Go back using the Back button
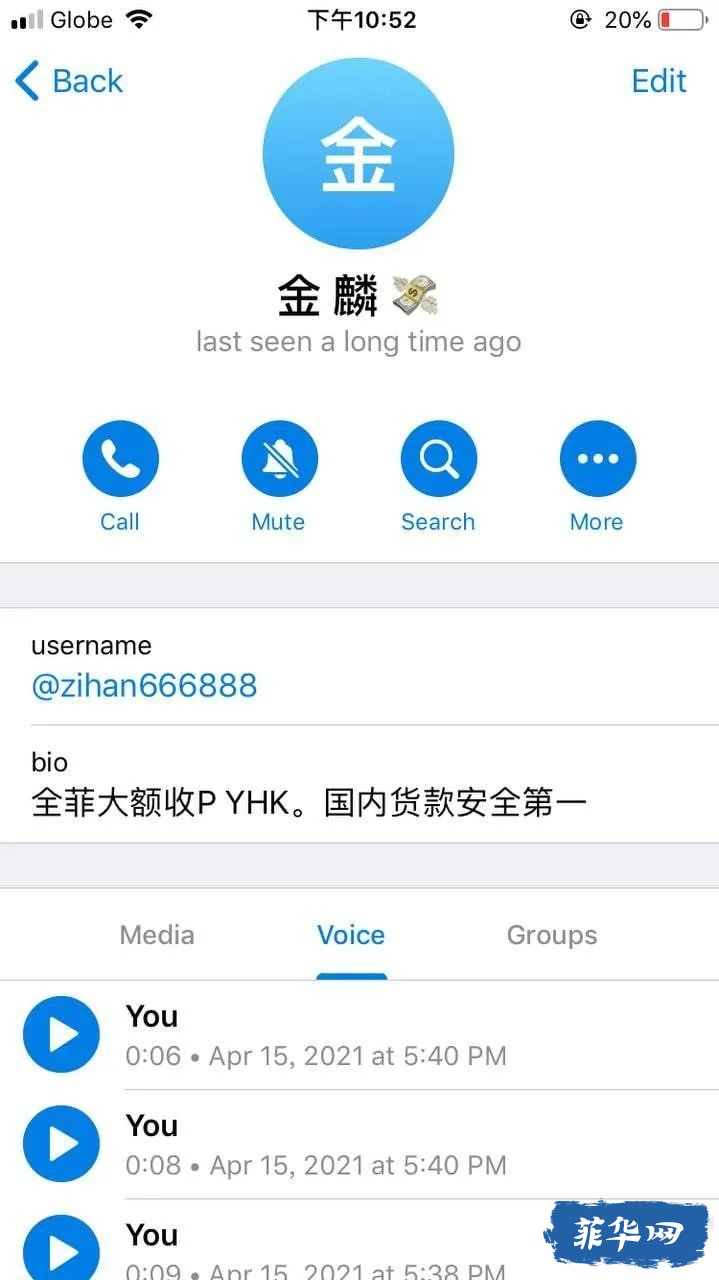 coord(68,81)
